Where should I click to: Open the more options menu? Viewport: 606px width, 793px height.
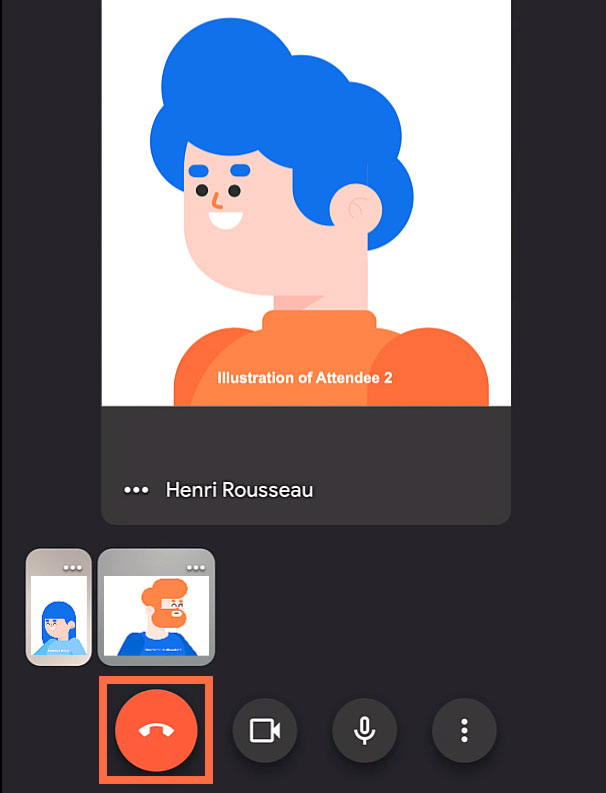(464, 731)
